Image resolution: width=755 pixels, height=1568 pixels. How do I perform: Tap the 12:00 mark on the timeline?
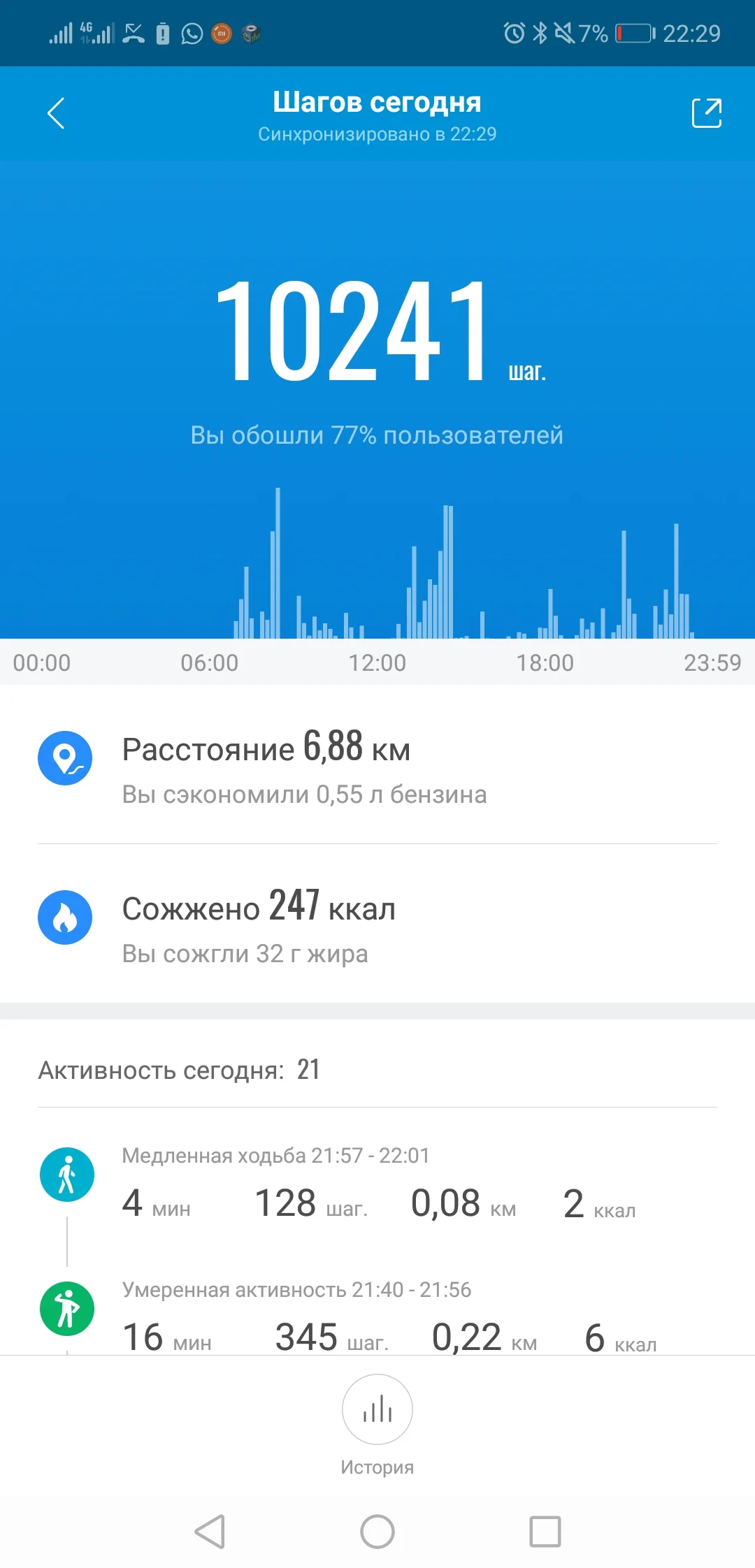[377, 662]
